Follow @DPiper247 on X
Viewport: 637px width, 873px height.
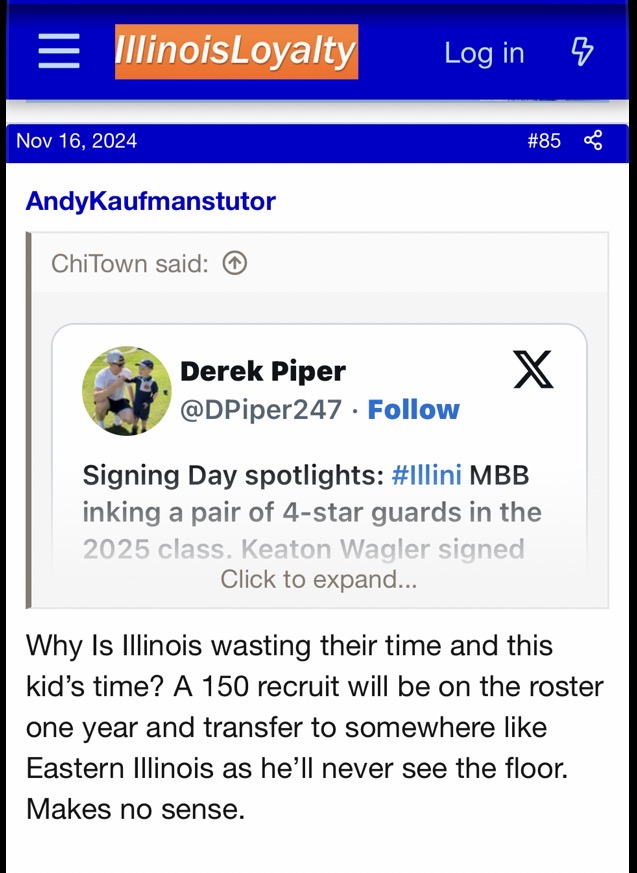click(x=414, y=410)
